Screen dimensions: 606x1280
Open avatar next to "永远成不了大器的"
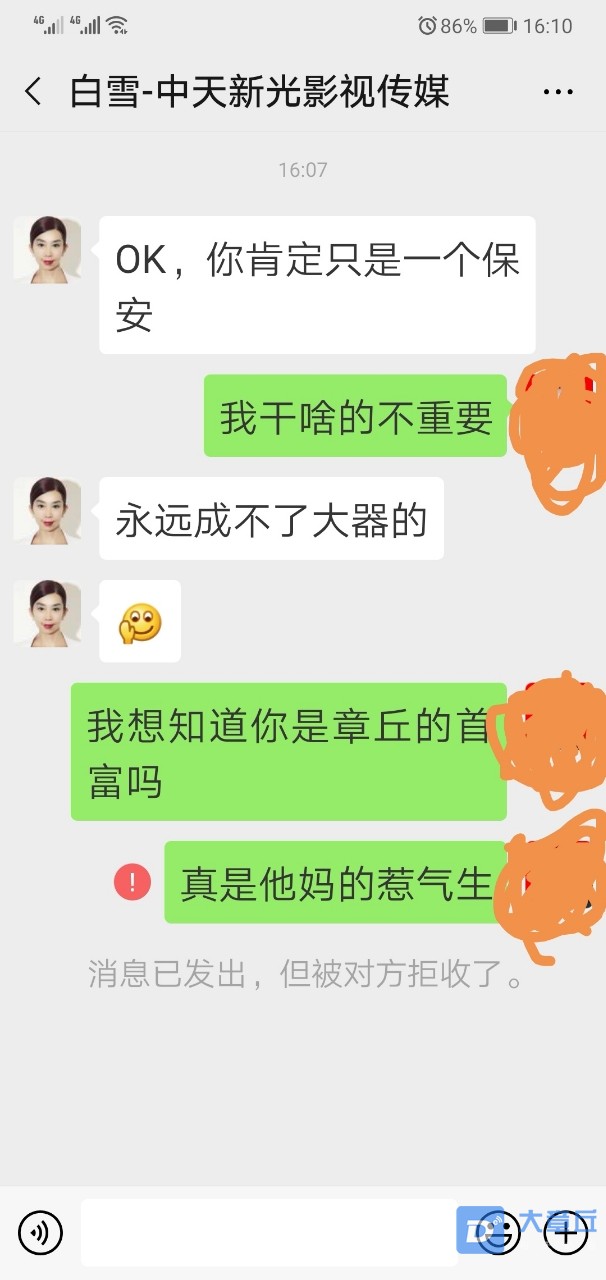(47, 510)
